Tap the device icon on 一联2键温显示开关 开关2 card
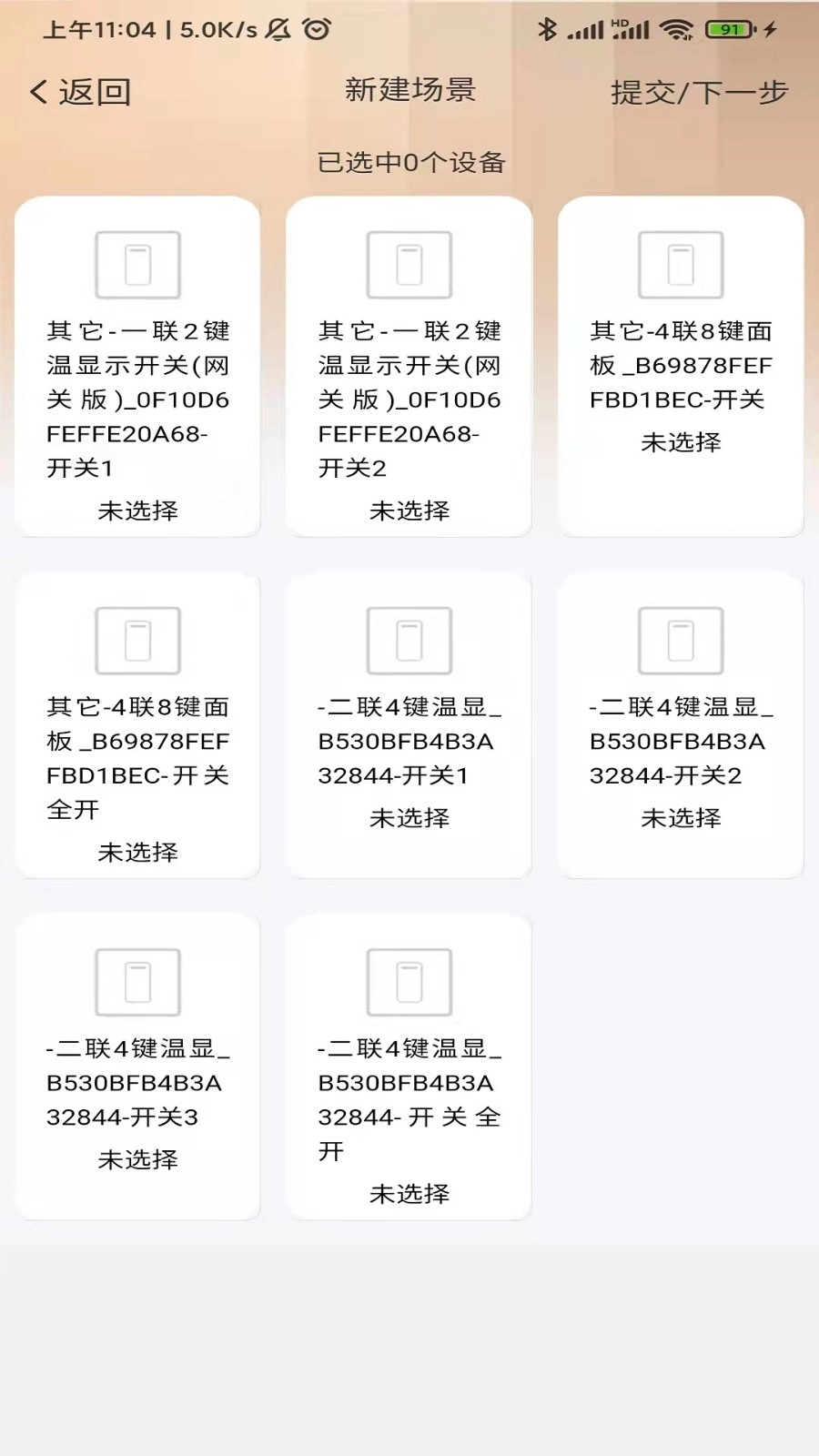The width and height of the screenshot is (819, 1456). 408,265
